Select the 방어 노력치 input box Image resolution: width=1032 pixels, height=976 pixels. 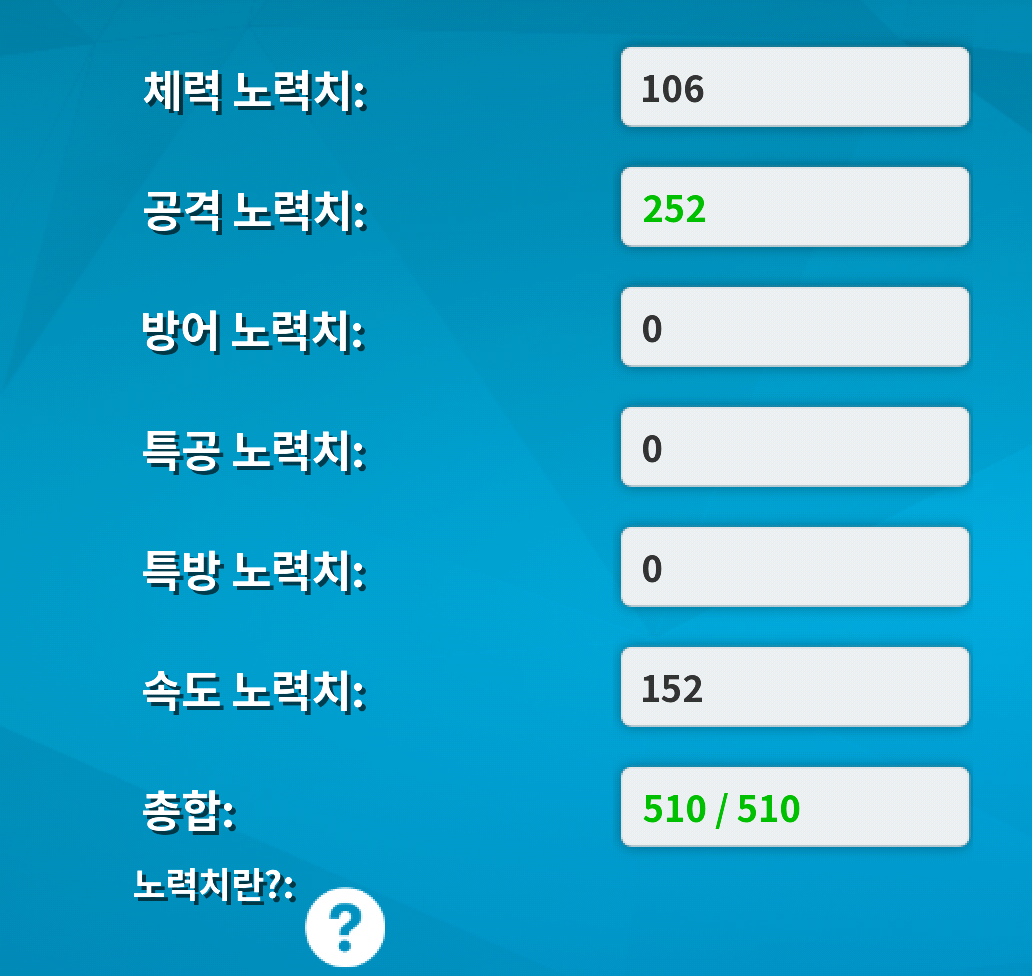coord(794,328)
